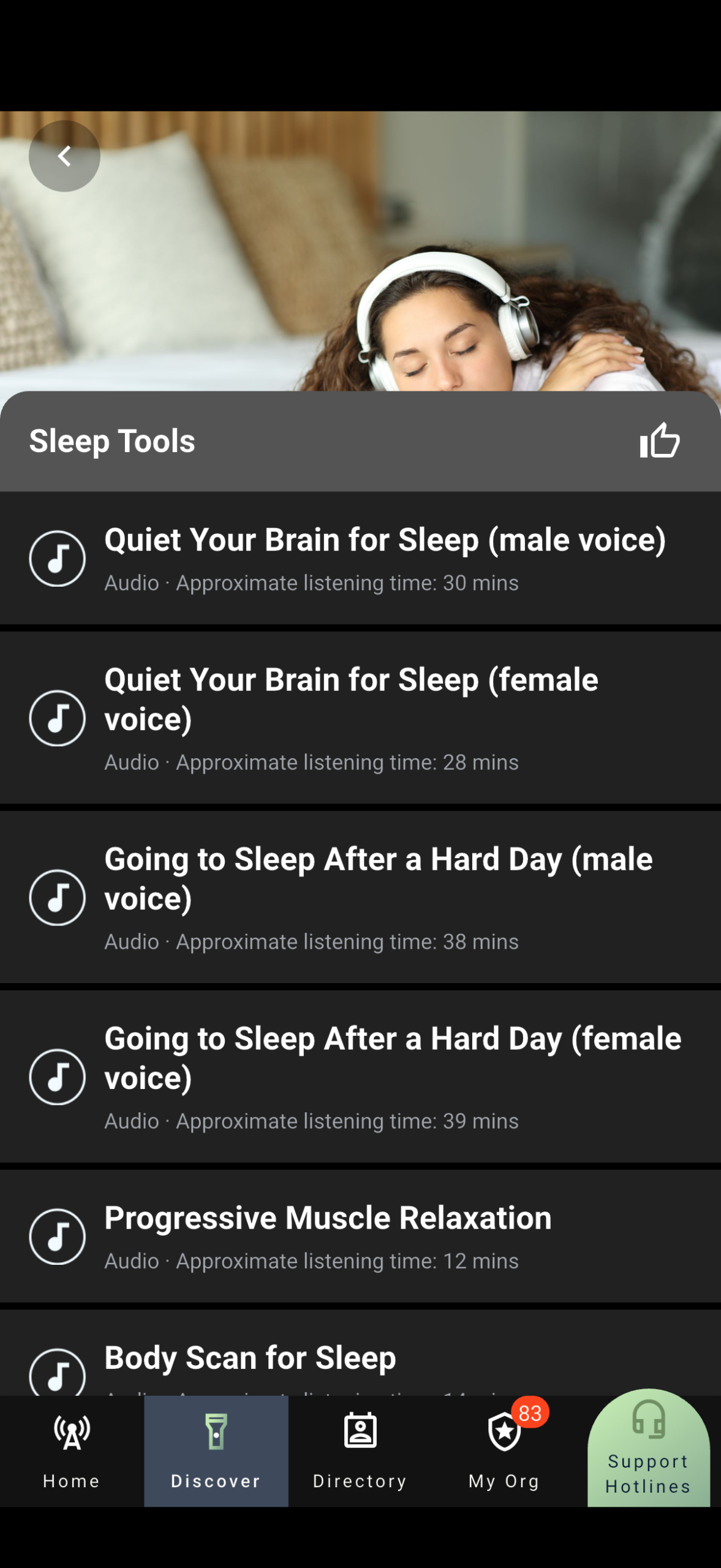
Task: Play Quiet Your Brain for Sleep (female voice)
Action: coord(360,718)
